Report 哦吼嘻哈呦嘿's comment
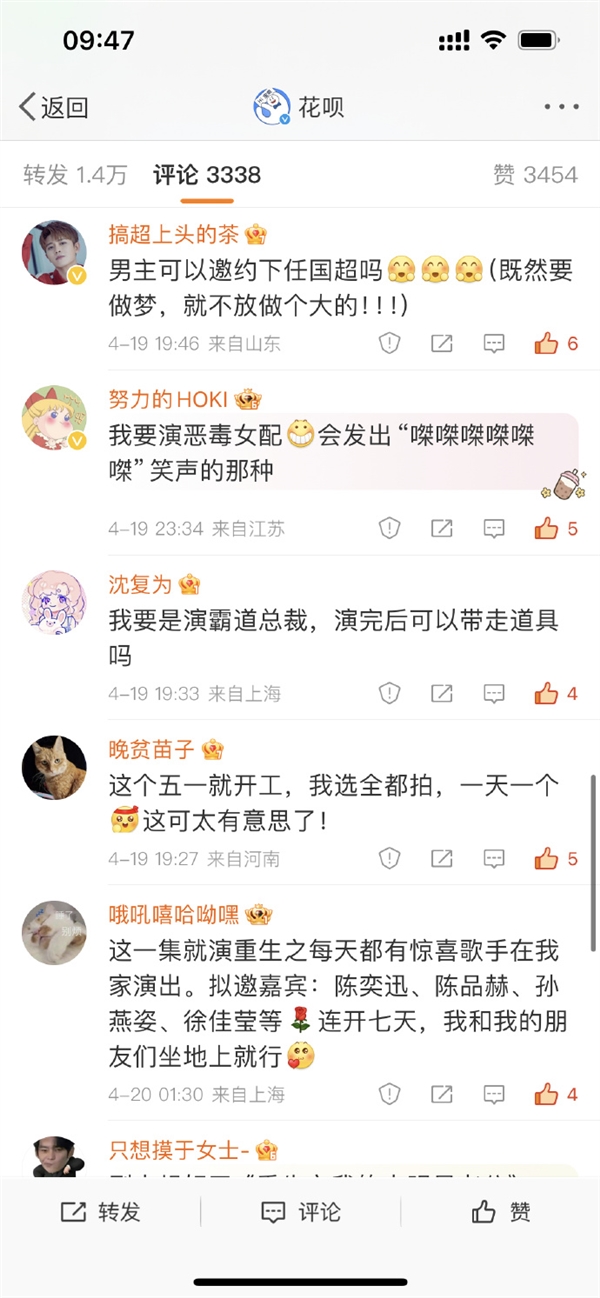This screenshot has width=600, height=1298. click(x=389, y=1095)
